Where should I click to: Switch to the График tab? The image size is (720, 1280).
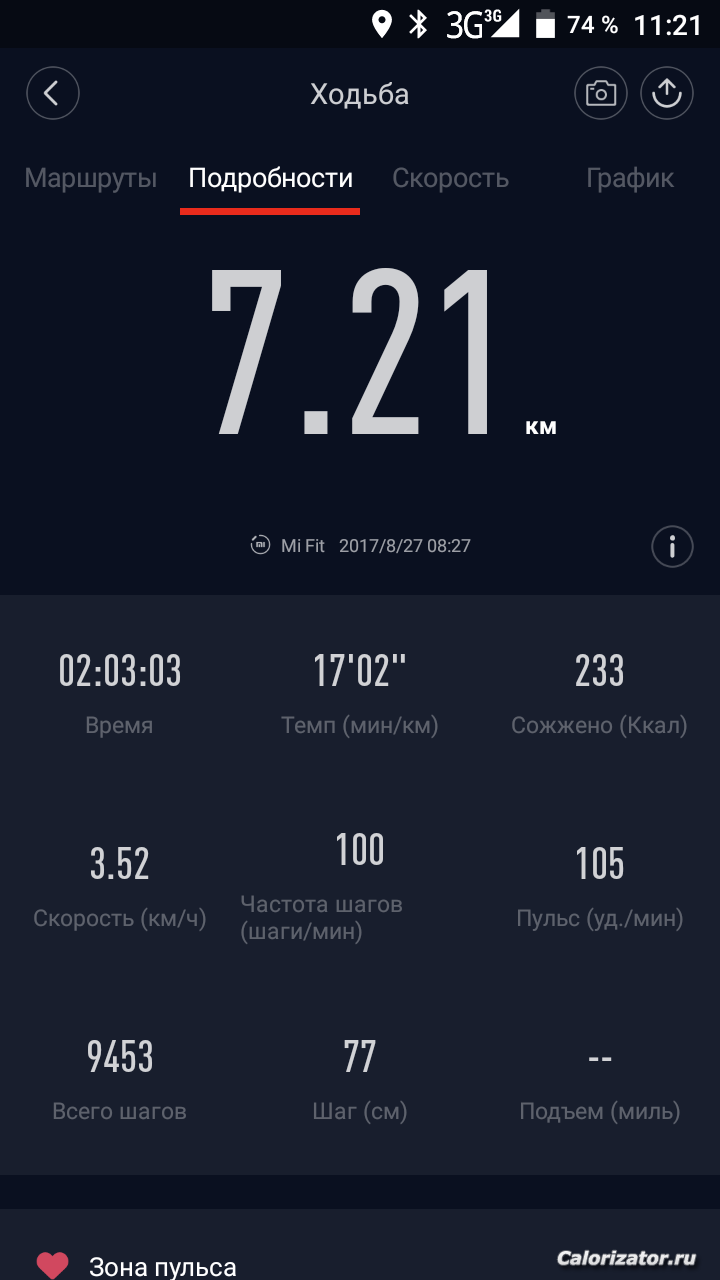click(630, 179)
